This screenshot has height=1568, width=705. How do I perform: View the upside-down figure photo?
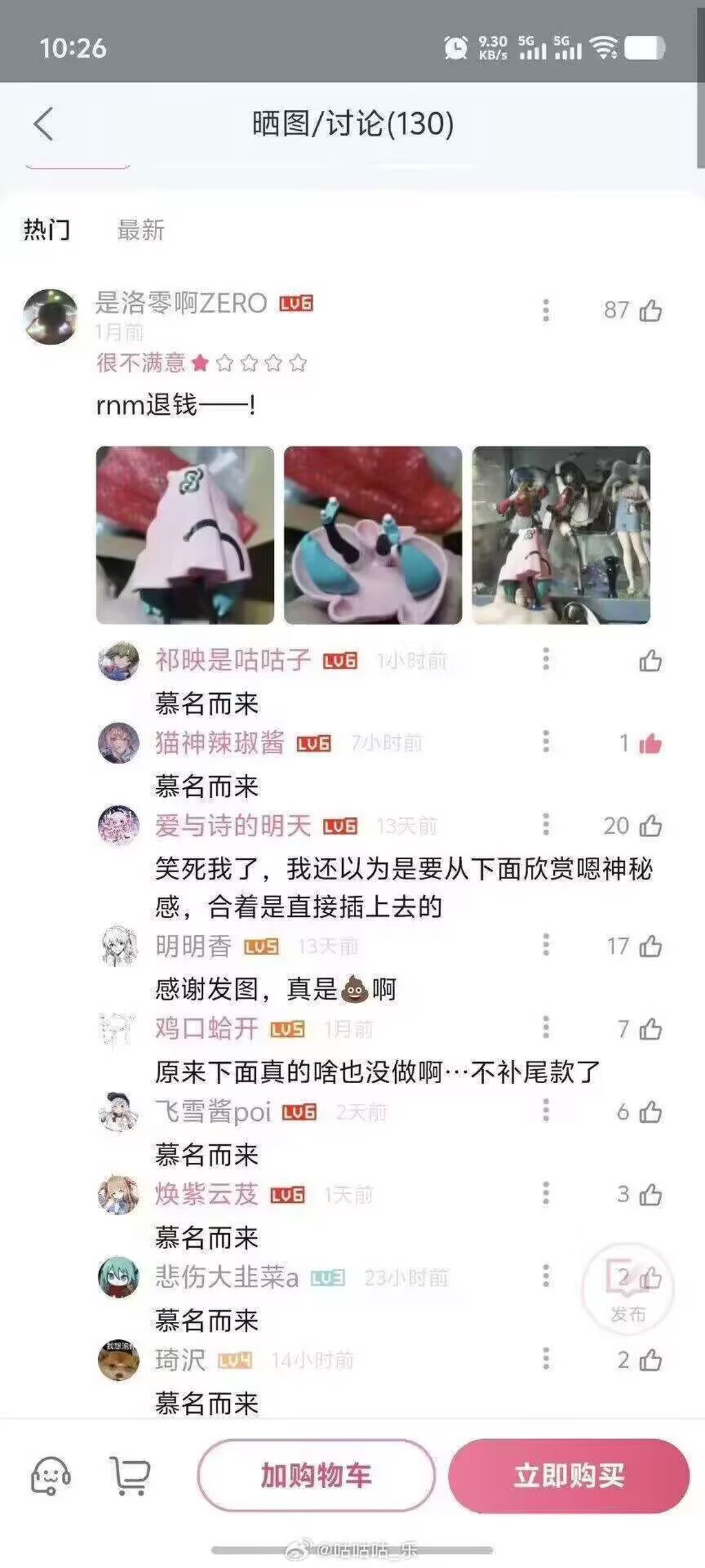tap(373, 535)
